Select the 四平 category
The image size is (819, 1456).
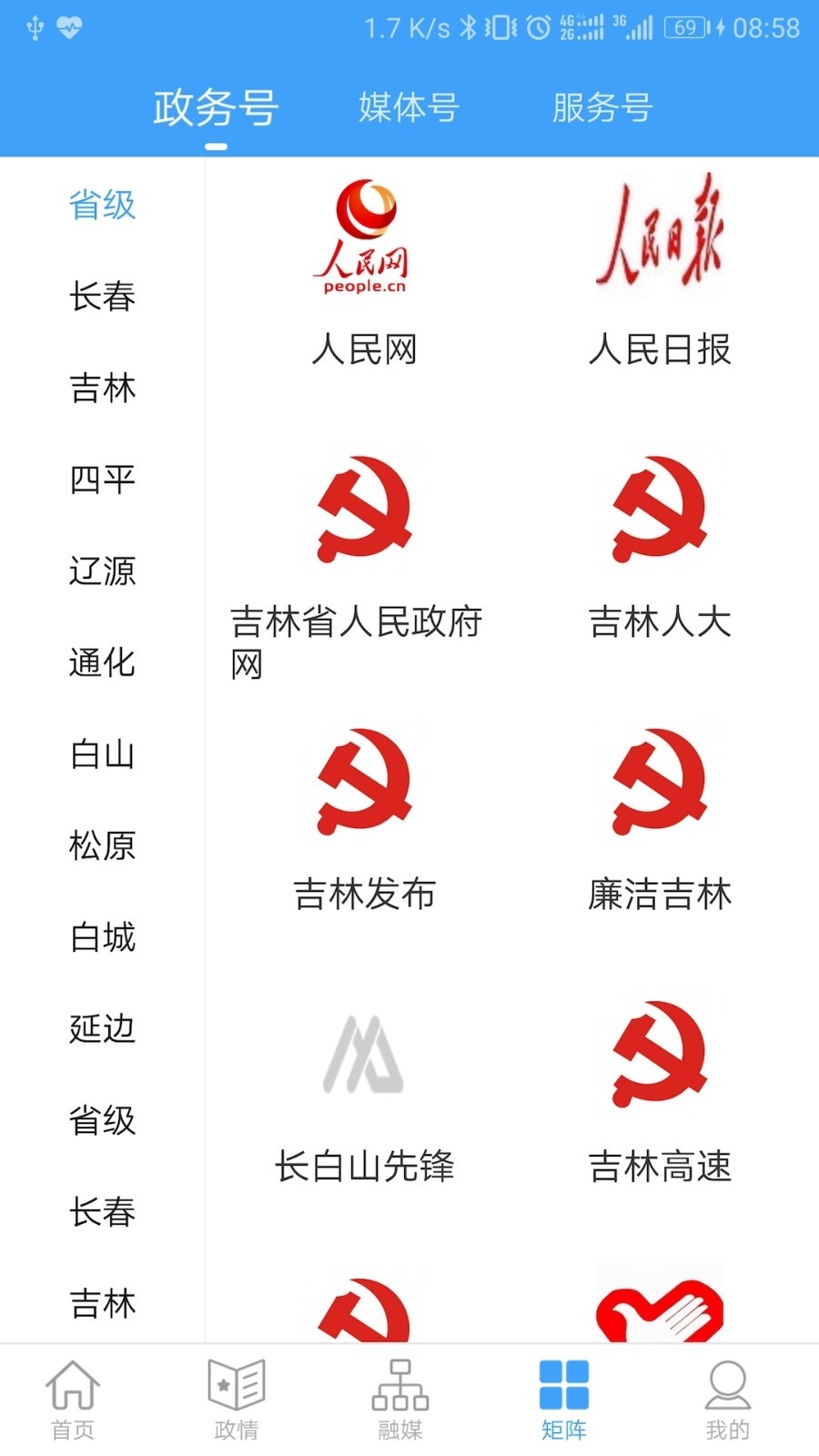[x=102, y=480]
